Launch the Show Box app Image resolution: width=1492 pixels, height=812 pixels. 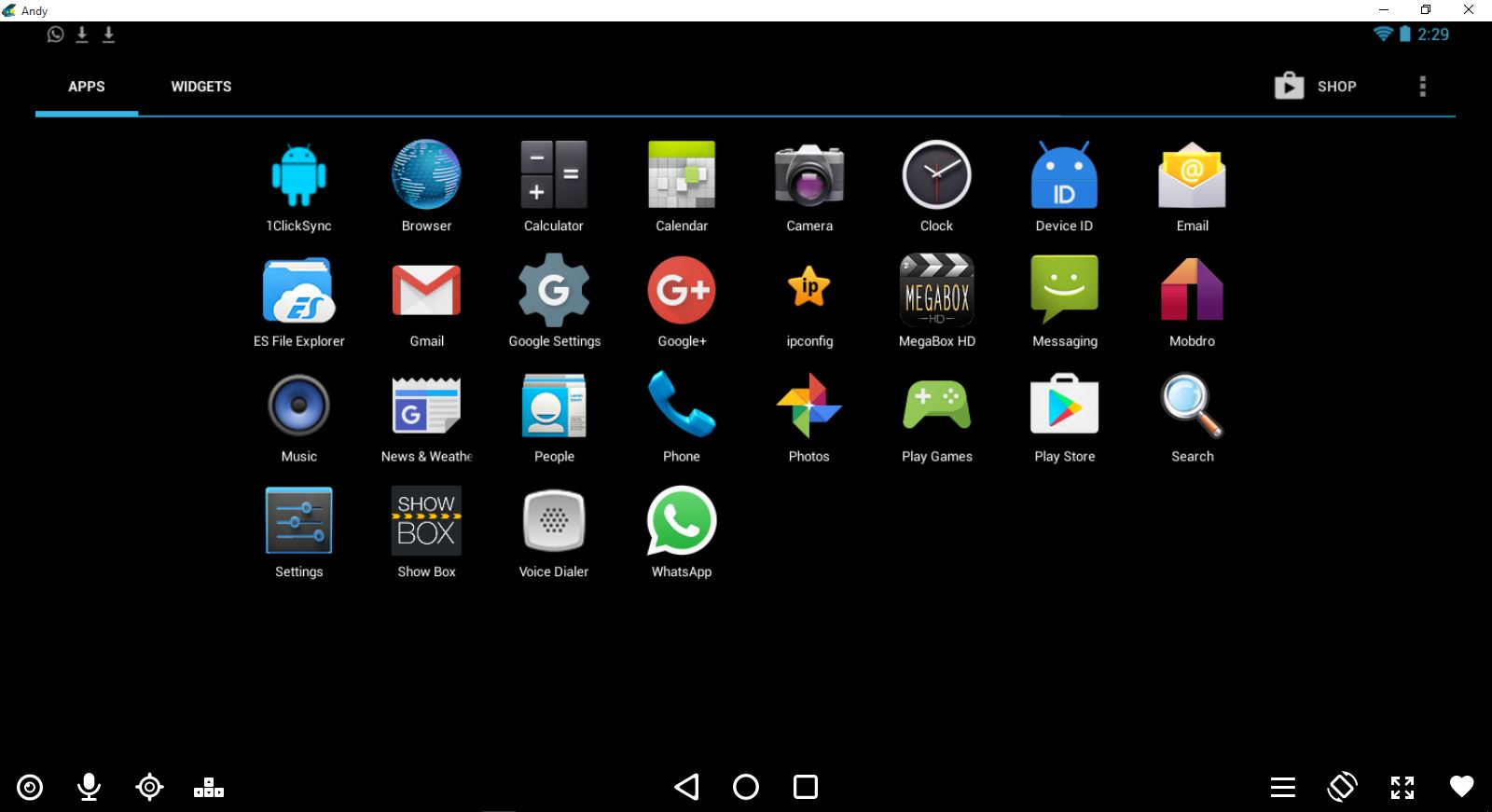click(426, 521)
